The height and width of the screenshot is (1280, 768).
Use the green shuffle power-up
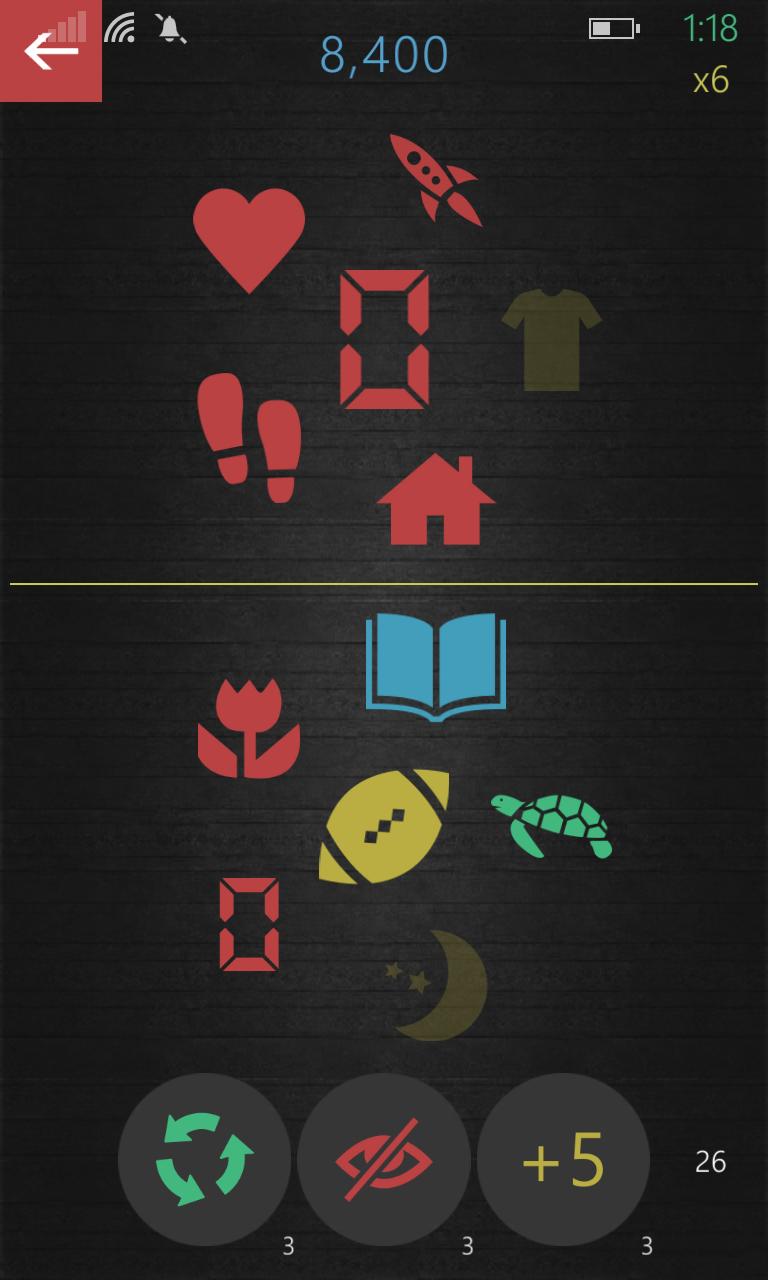(204, 1159)
